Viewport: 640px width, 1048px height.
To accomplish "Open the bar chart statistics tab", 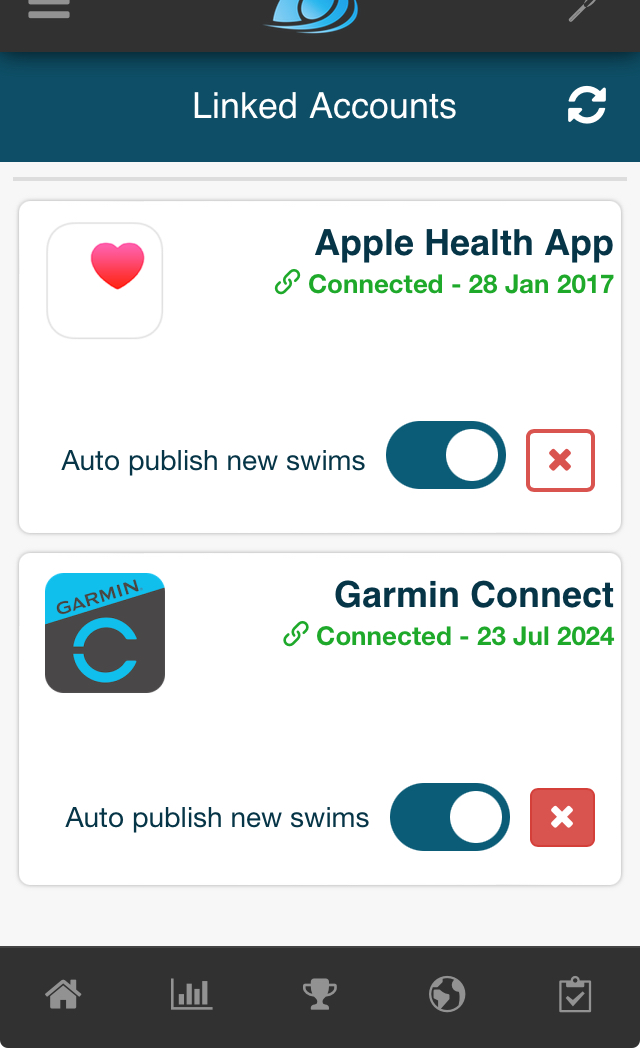I will click(x=191, y=994).
